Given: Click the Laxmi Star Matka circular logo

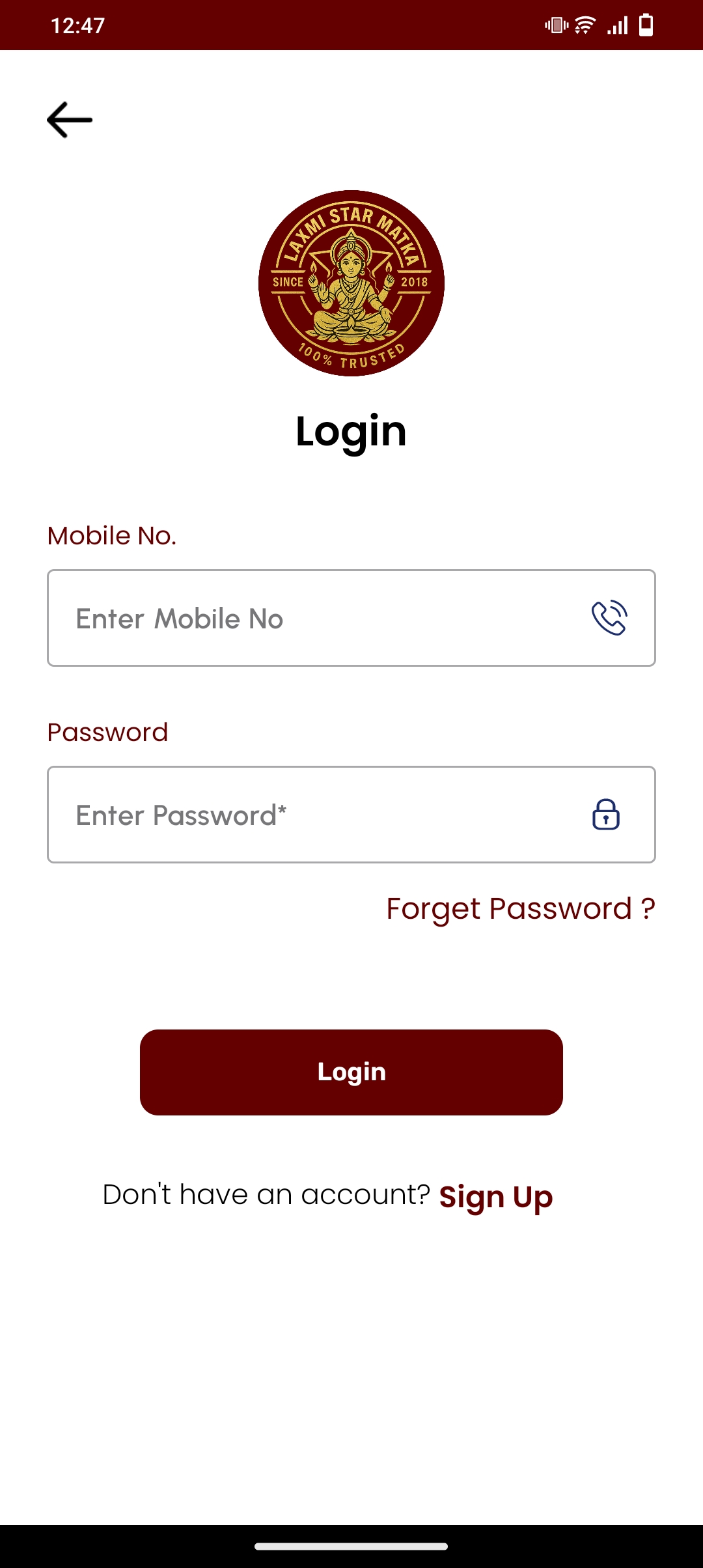Looking at the screenshot, I should pyautogui.click(x=351, y=287).
